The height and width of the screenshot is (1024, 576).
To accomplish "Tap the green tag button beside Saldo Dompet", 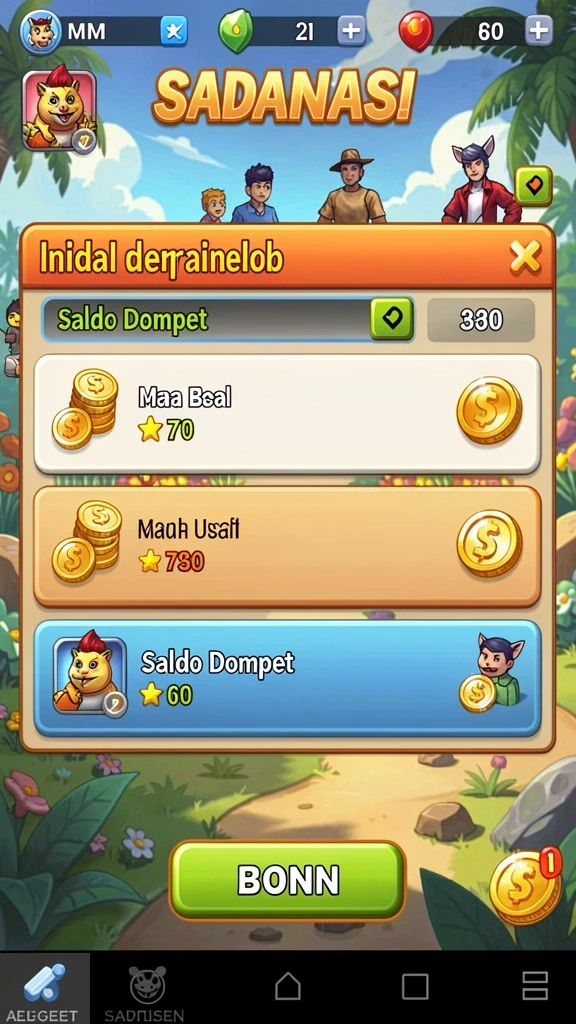I will [392, 319].
